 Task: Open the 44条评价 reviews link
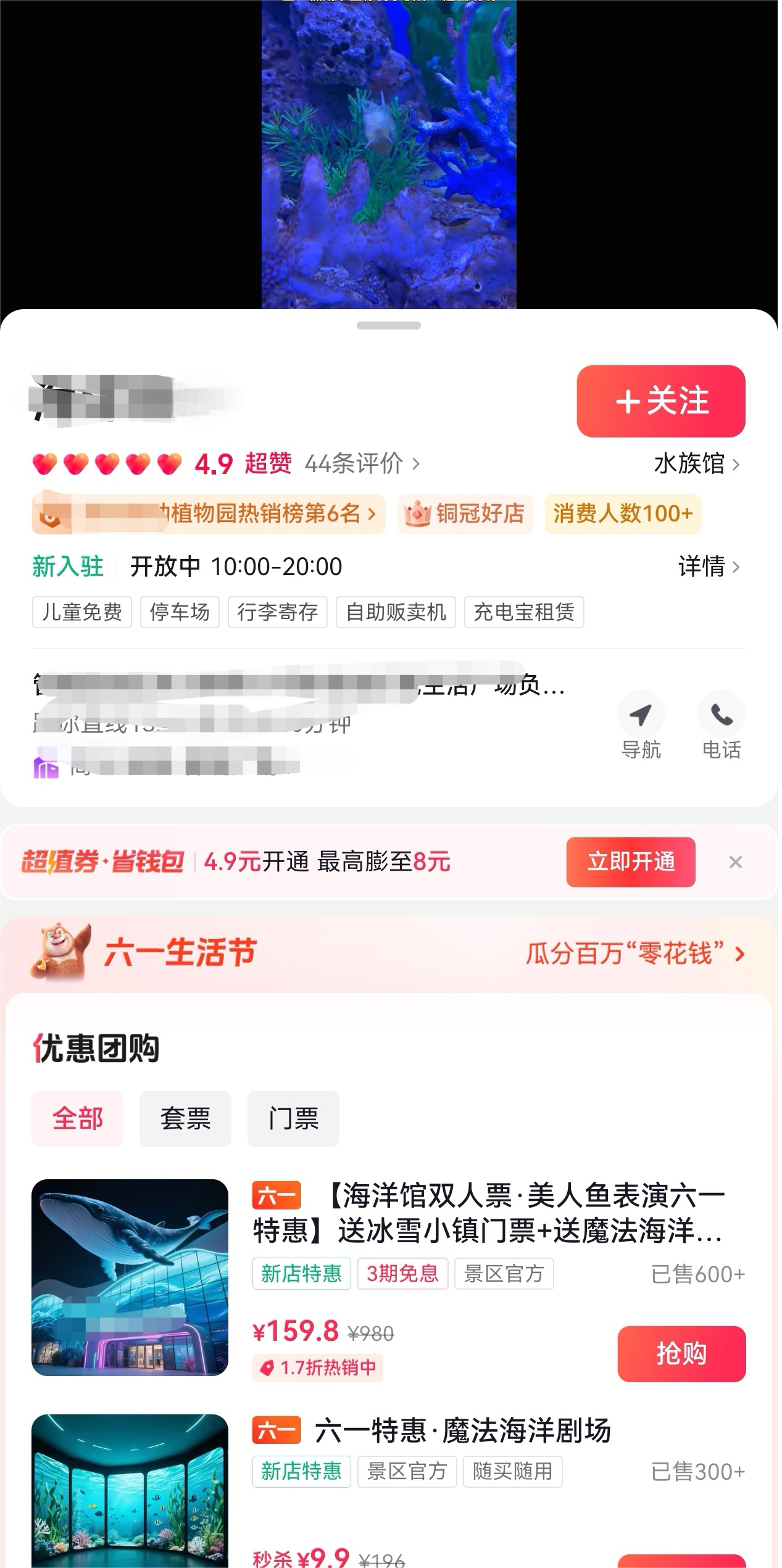(x=361, y=463)
